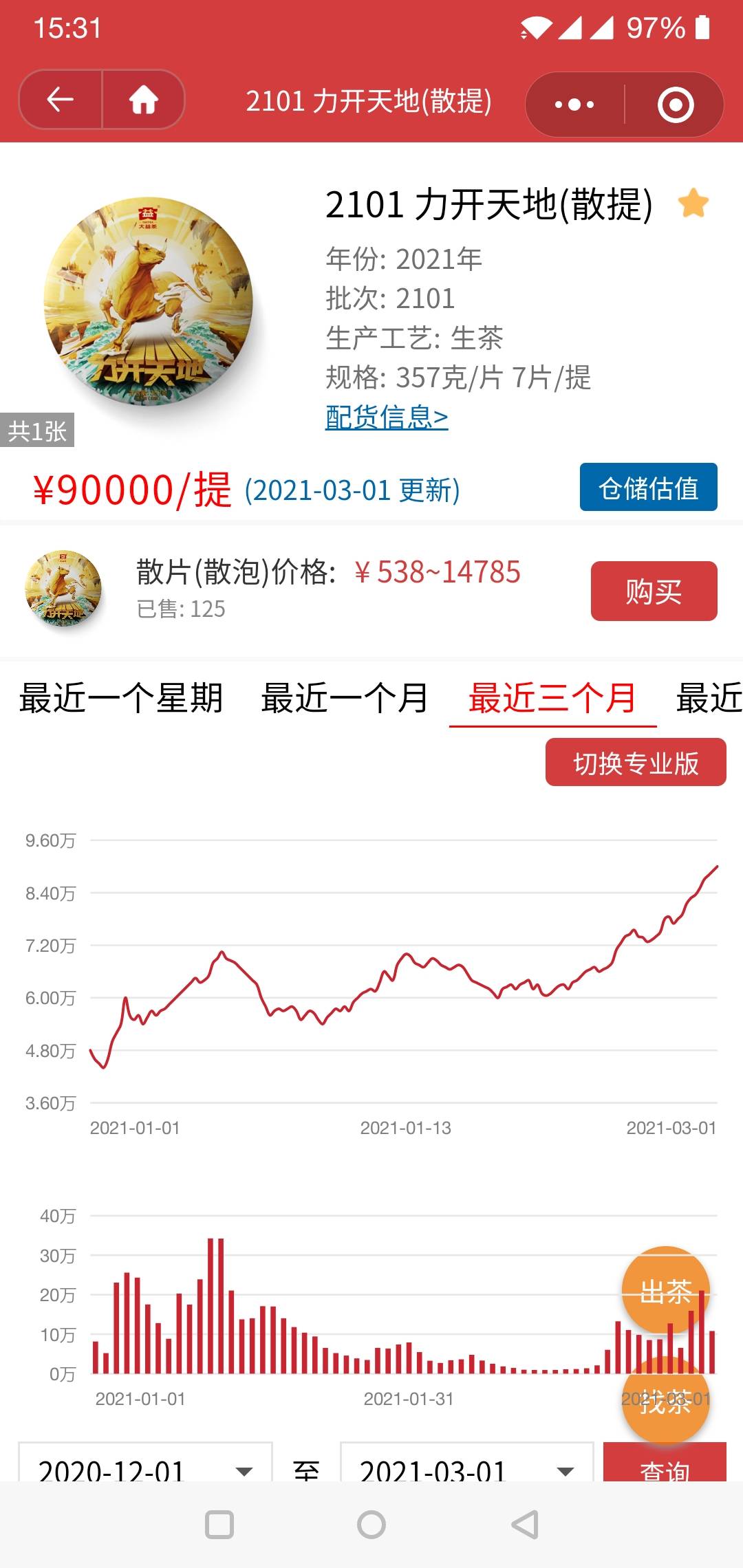Switch to 最近一个星期 tab
This screenshot has height=1568, width=743.
[x=121, y=699]
